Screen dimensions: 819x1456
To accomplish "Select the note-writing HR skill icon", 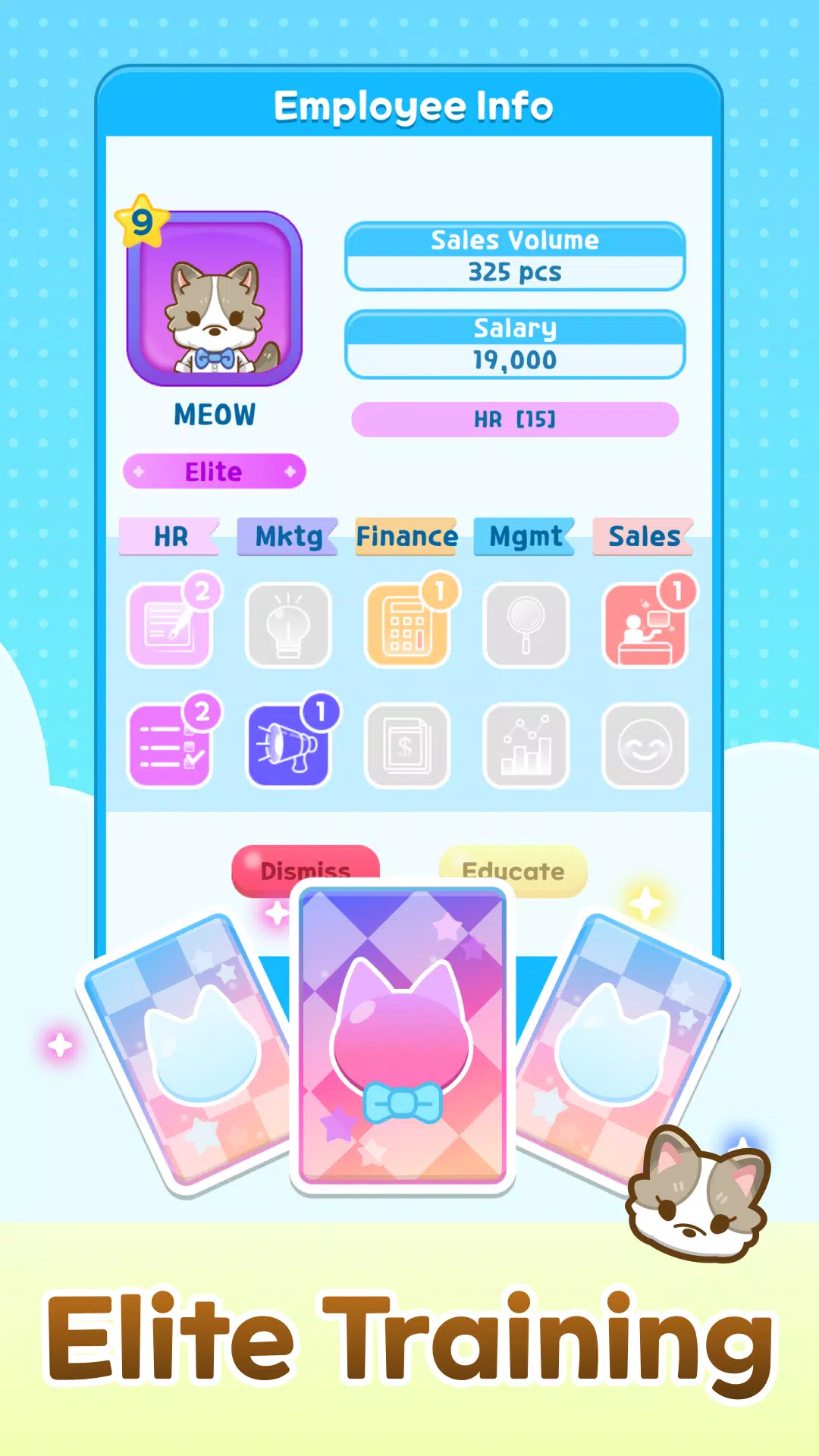I will click(169, 624).
